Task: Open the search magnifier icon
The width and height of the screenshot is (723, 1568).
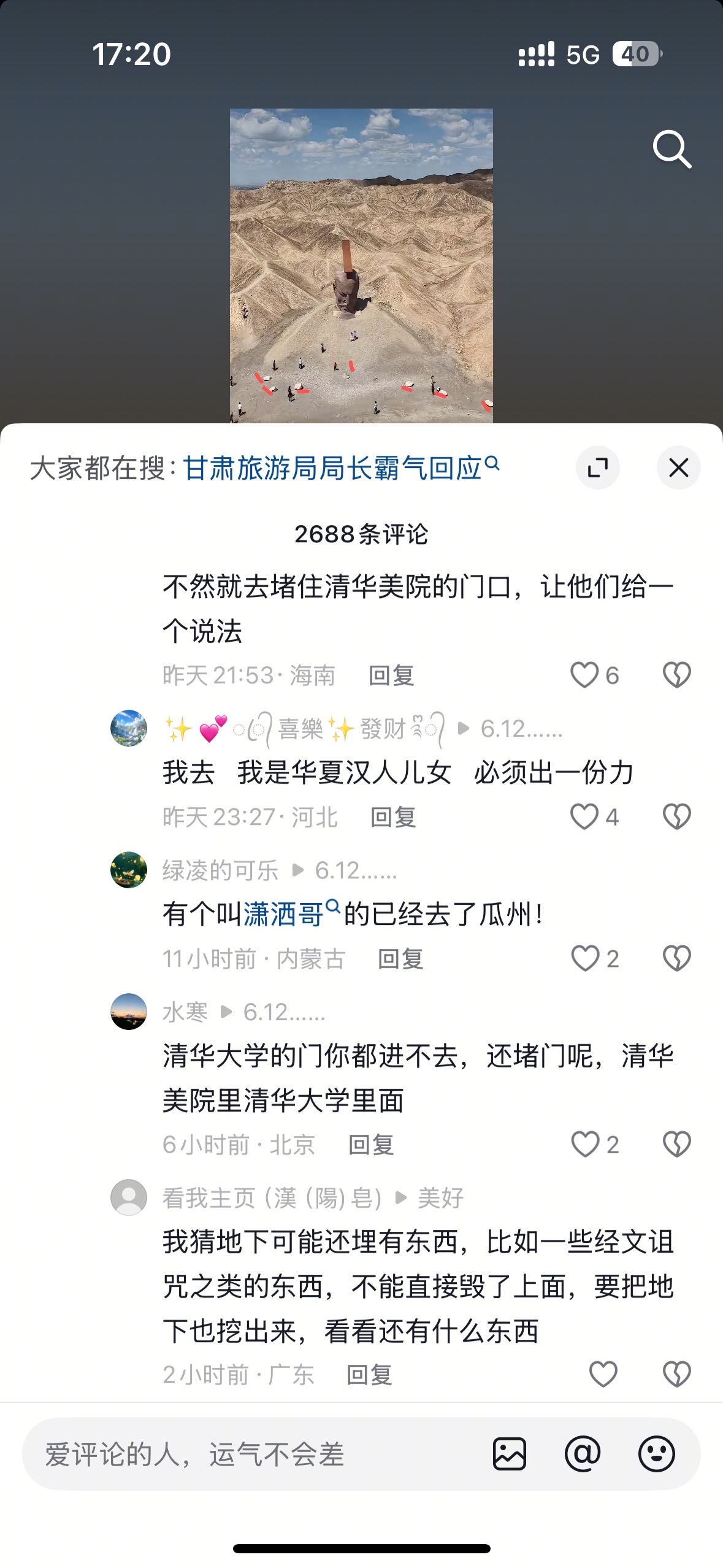Action: click(672, 149)
